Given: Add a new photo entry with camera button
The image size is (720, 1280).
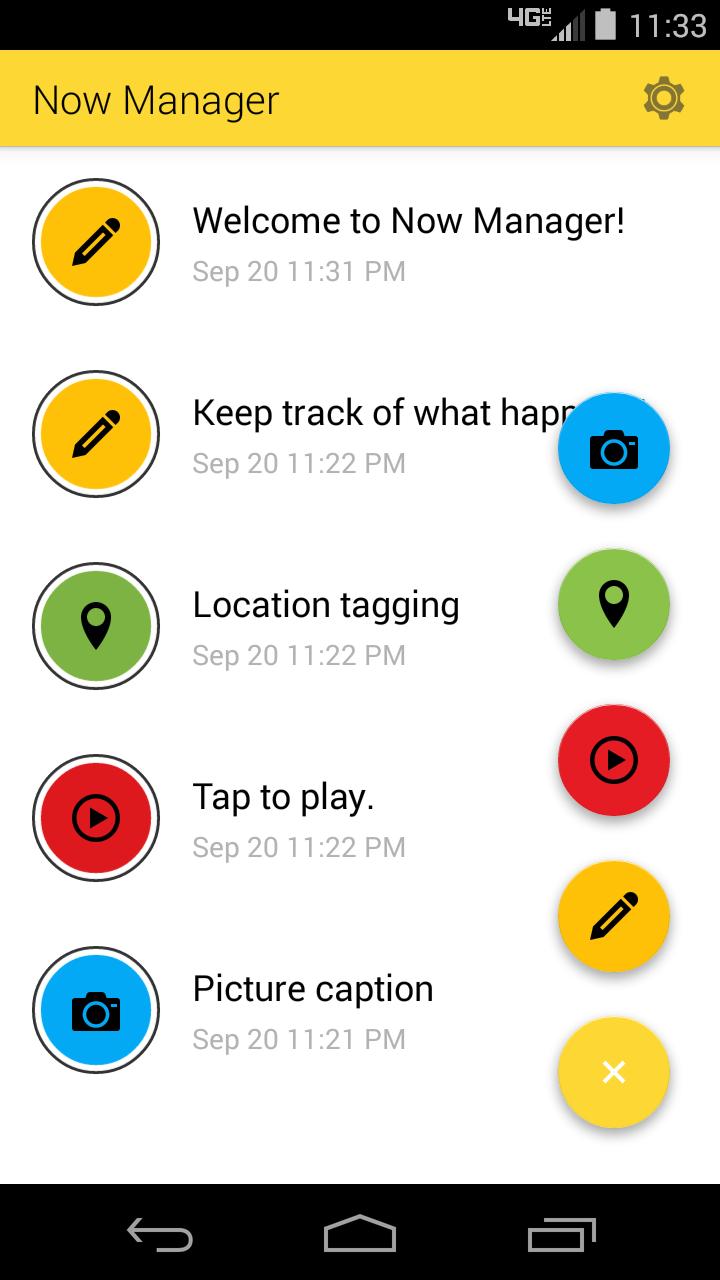Looking at the screenshot, I should tap(613, 449).
